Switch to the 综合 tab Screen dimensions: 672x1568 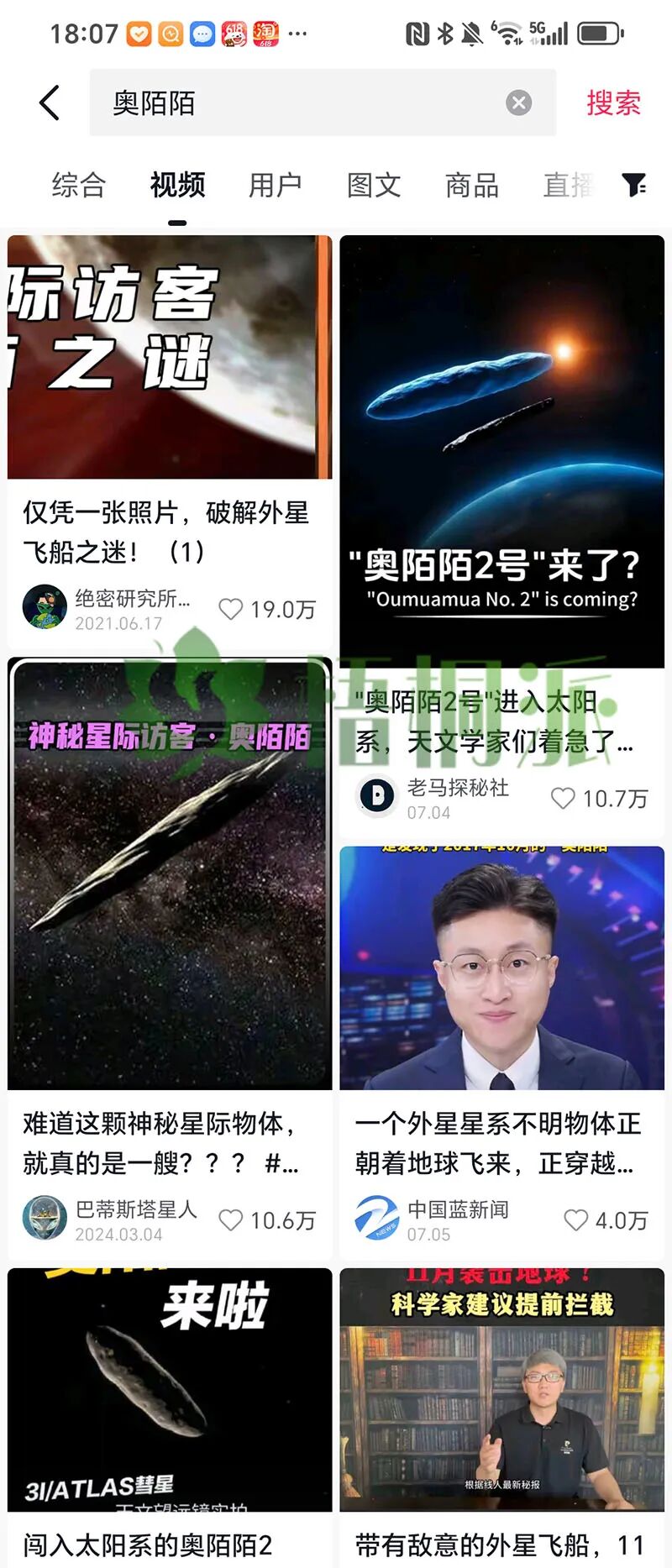[x=80, y=186]
